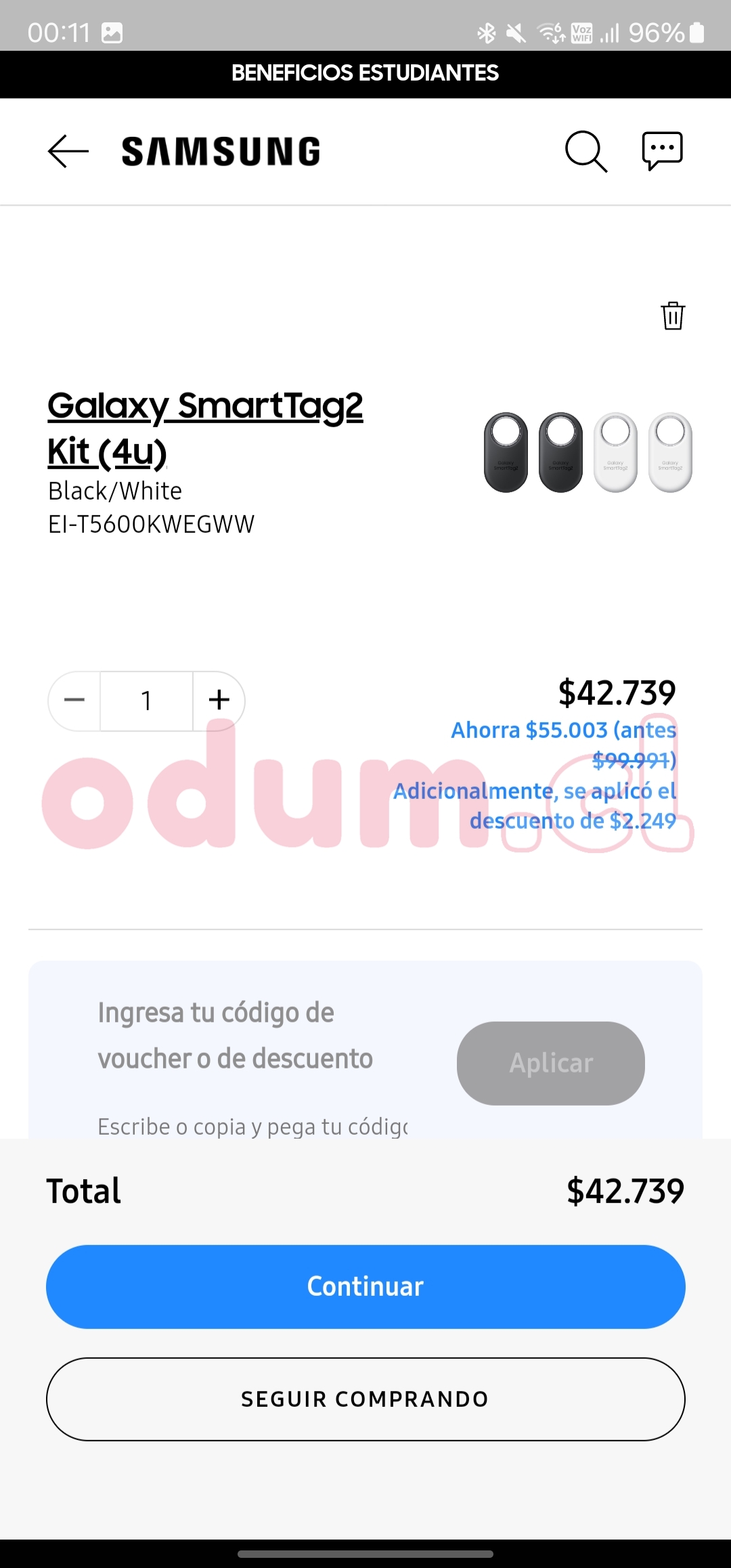Go back using the arrow icon

pos(68,150)
